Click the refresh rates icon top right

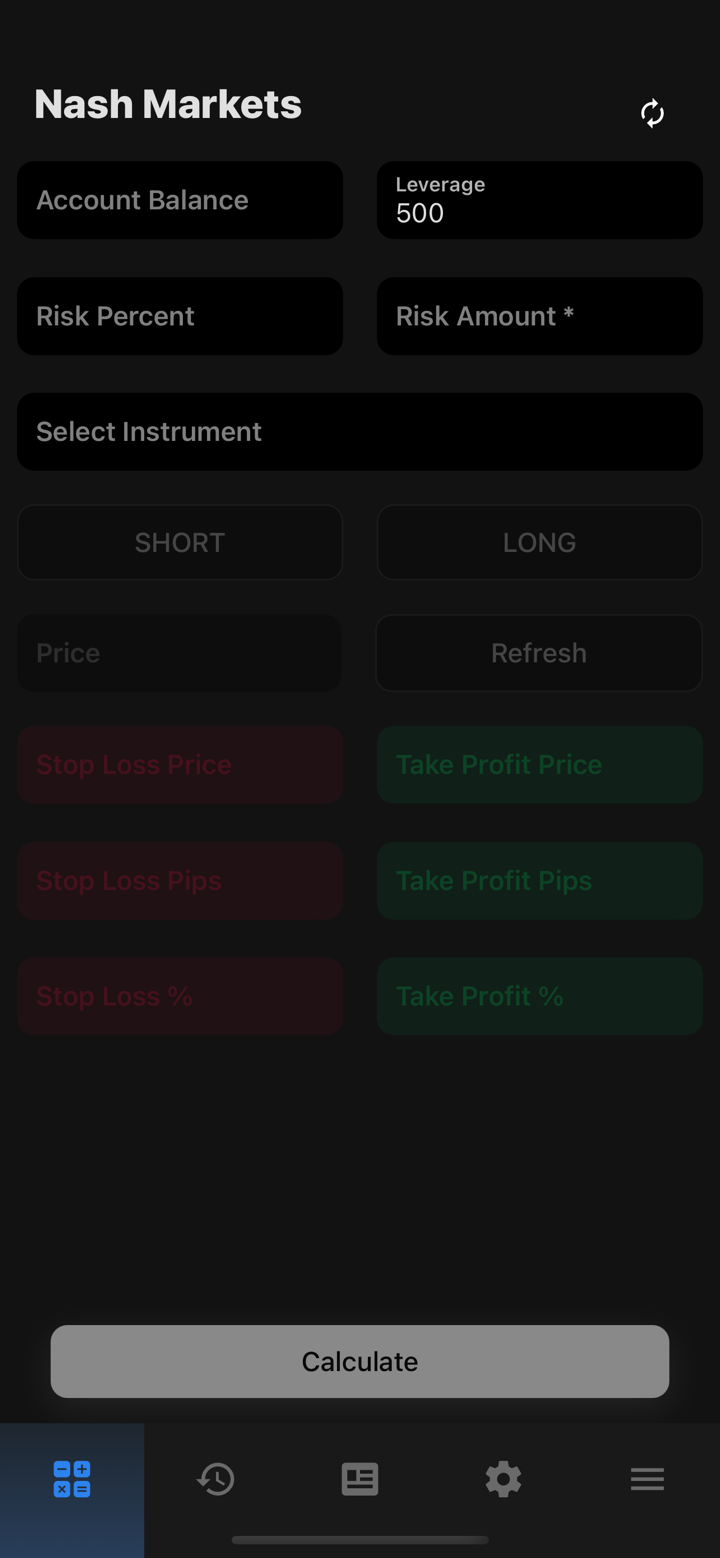tap(652, 114)
